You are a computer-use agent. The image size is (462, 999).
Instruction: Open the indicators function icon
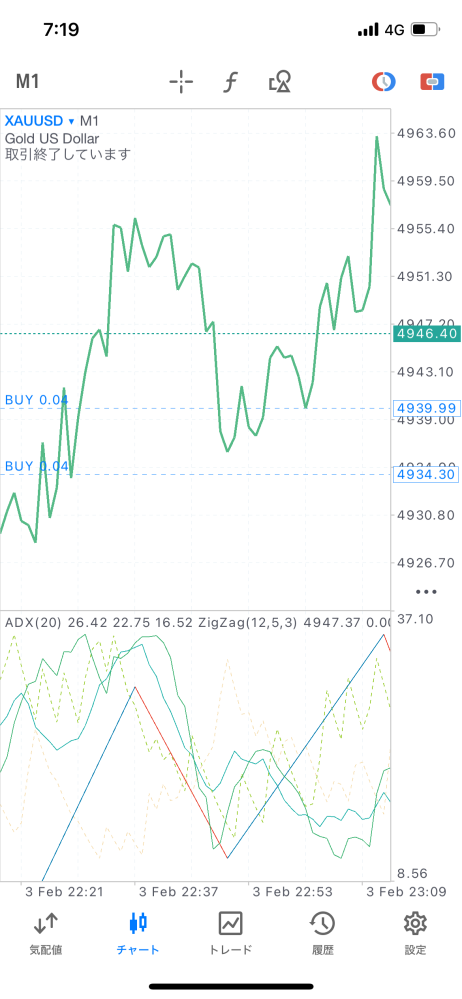point(230,82)
